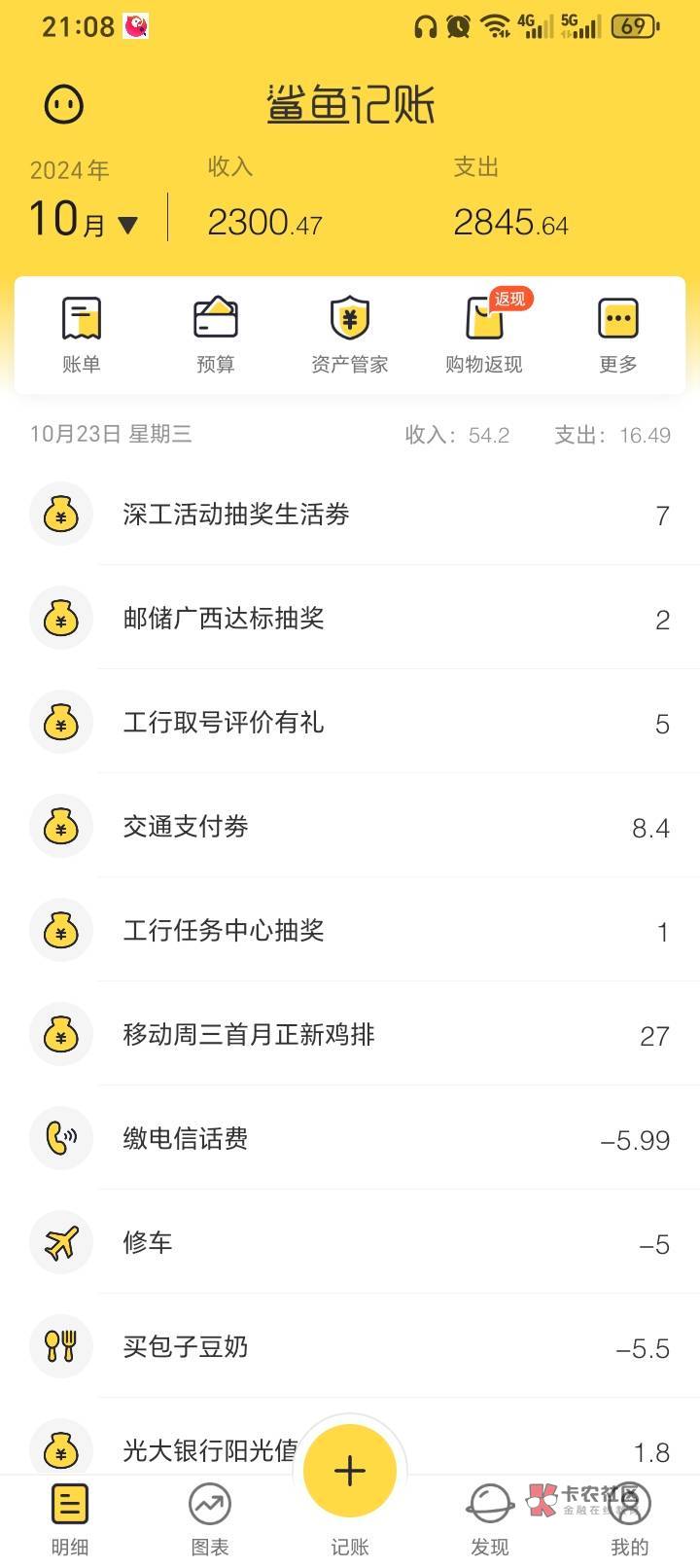This screenshot has height=1568, width=700.
Task: Open the 工行取号评价有礼 entry
Action: pyautogui.click(x=350, y=722)
